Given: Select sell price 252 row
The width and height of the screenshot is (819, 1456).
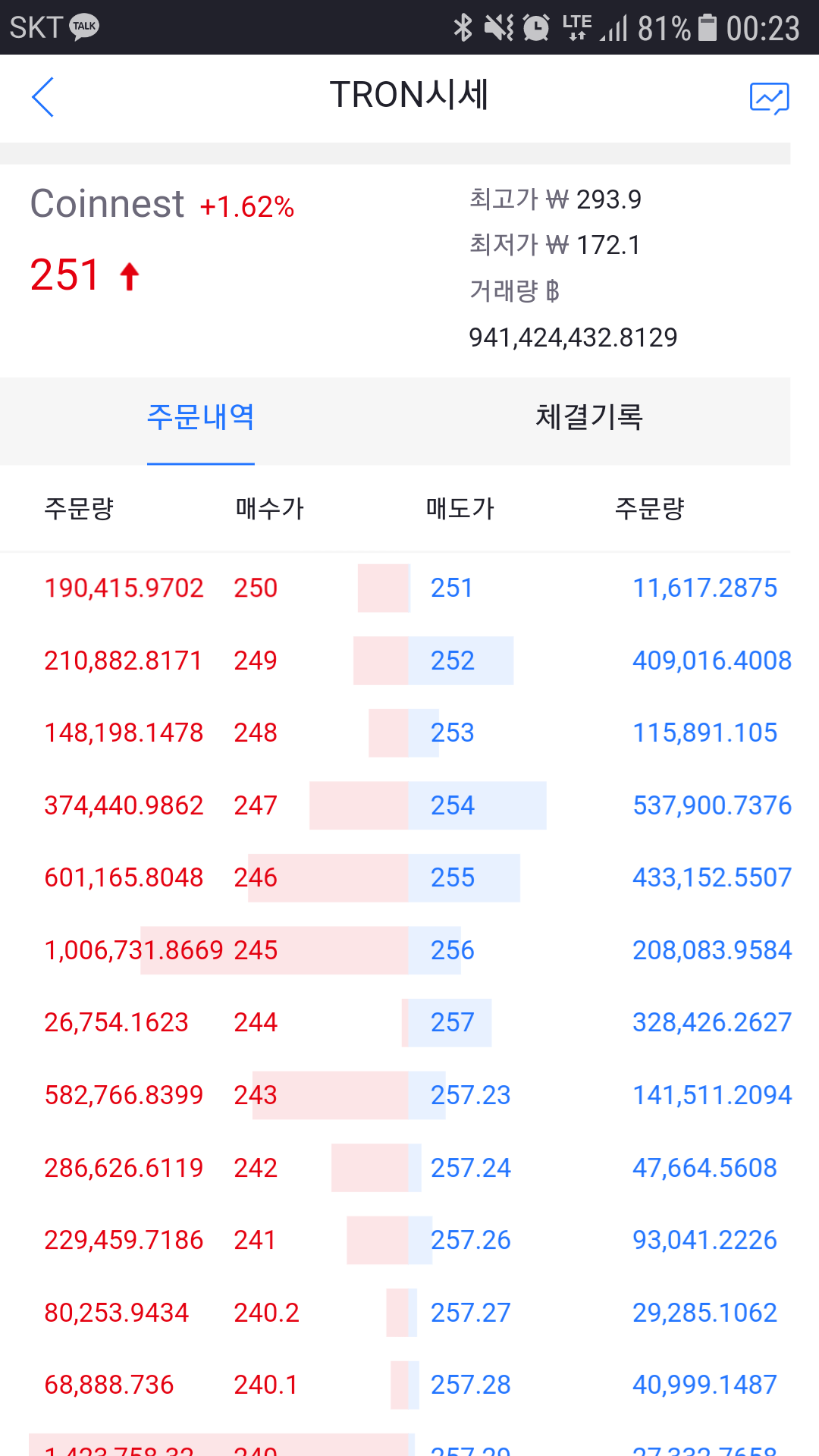Looking at the screenshot, I should pyautogui.click(x=452, y=661).
